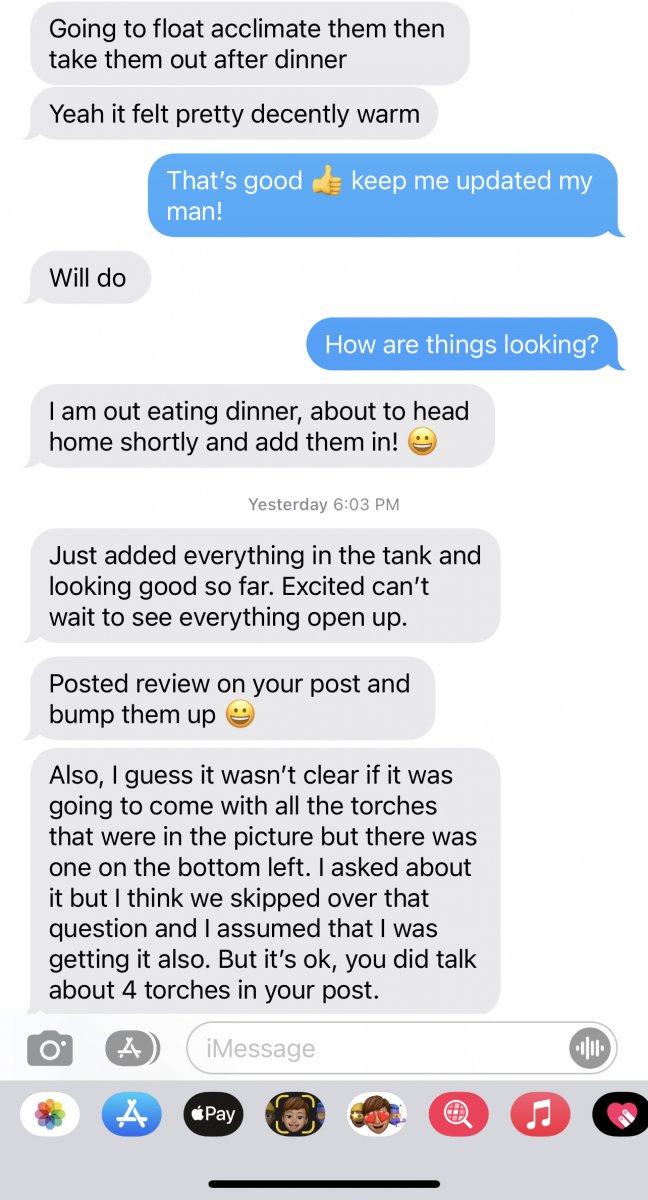648x1200 pixels.
Task: Open the camera from the message bar
Action: 49,1048
